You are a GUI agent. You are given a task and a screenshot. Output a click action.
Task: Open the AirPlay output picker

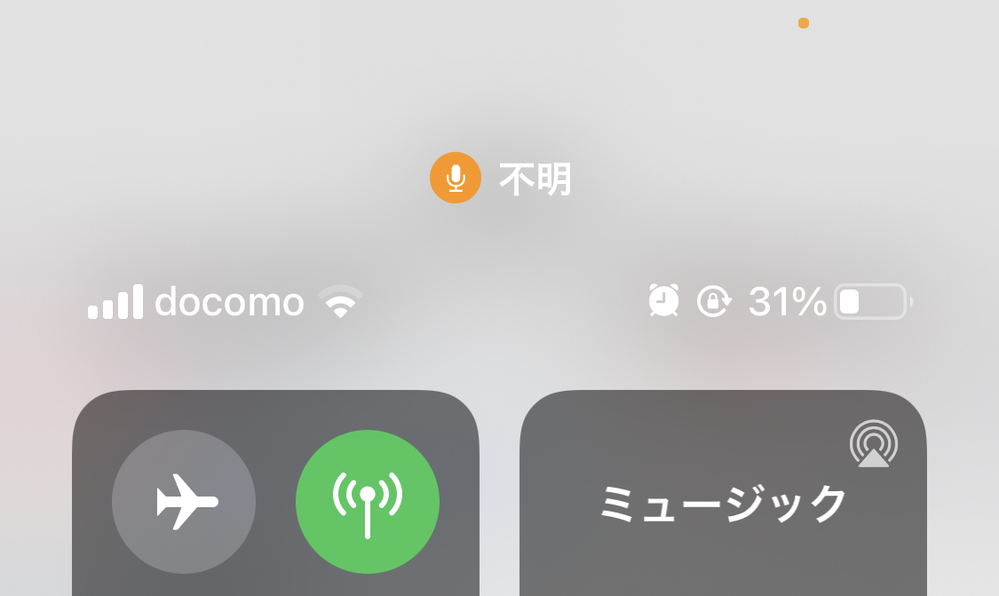(x=873, y=443)
